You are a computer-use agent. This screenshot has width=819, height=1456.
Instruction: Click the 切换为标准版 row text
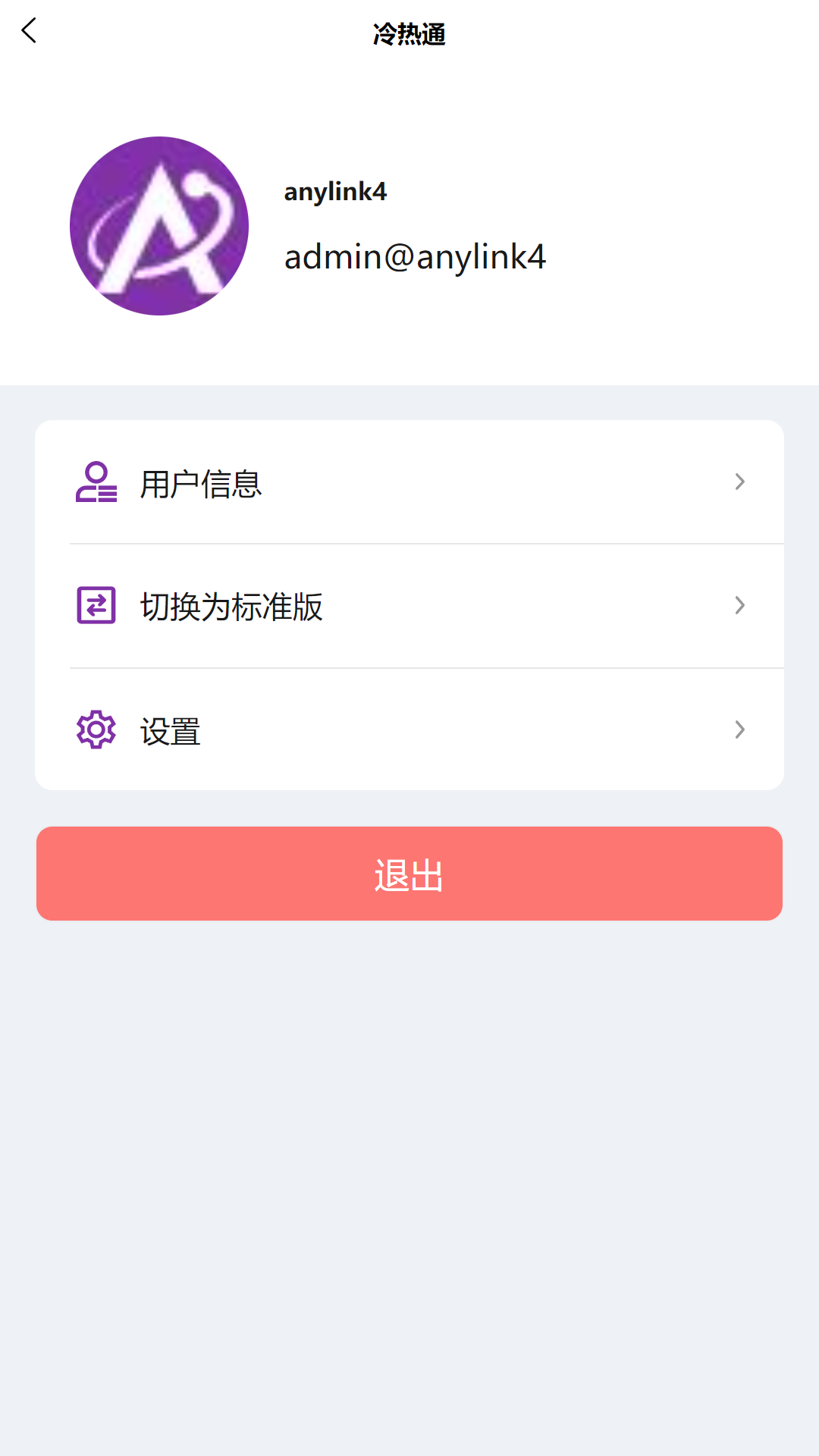[232, 607]
